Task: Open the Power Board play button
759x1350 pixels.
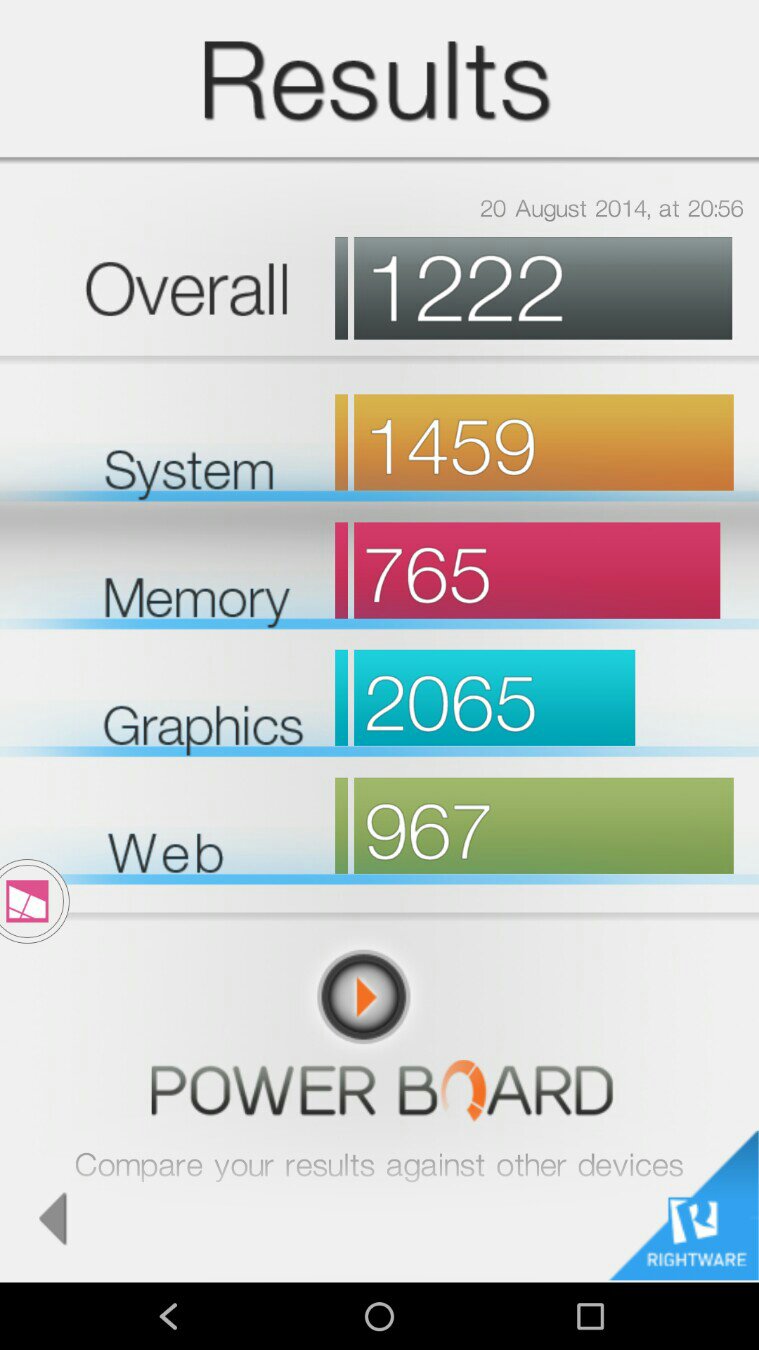Action: click(x=363, y=996)
